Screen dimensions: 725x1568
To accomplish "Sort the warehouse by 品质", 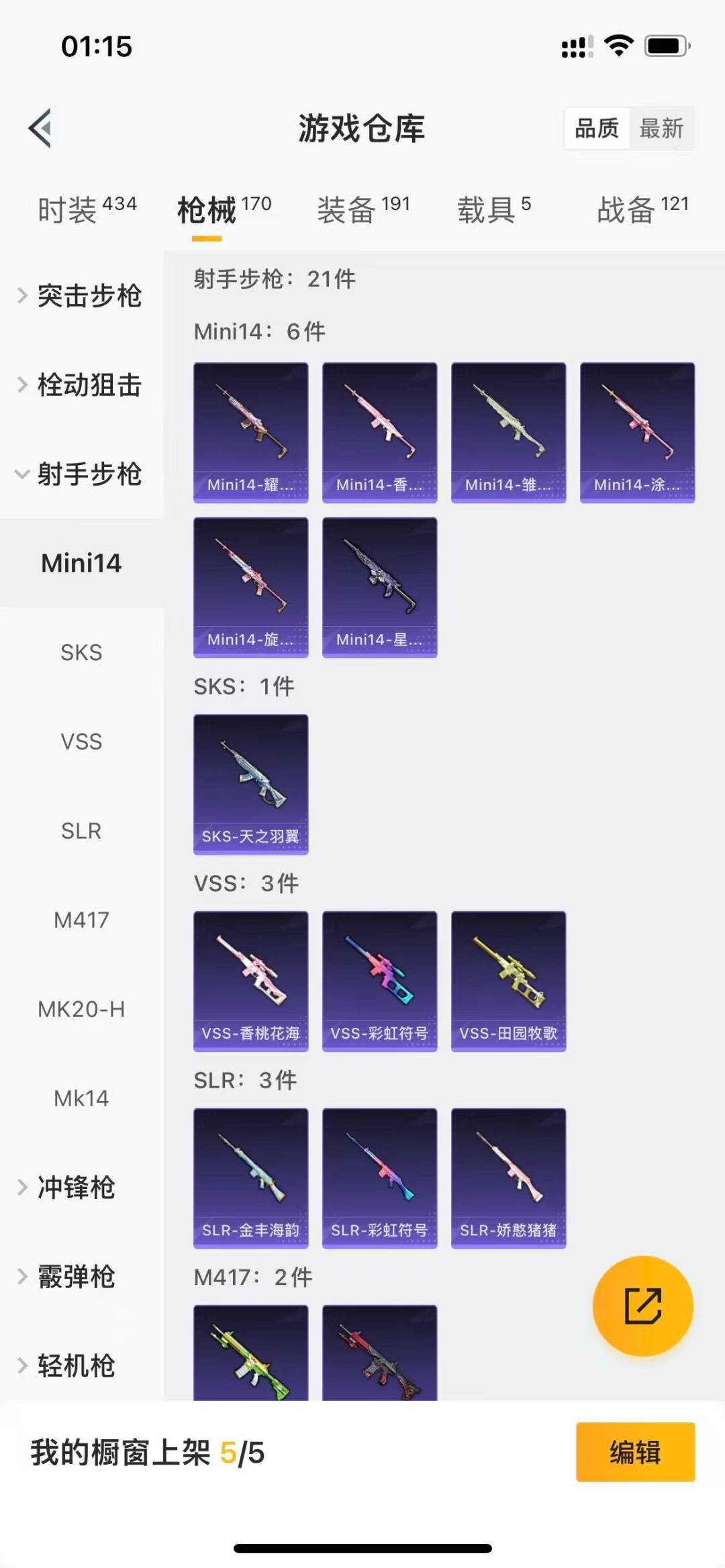I will (597, 127).
